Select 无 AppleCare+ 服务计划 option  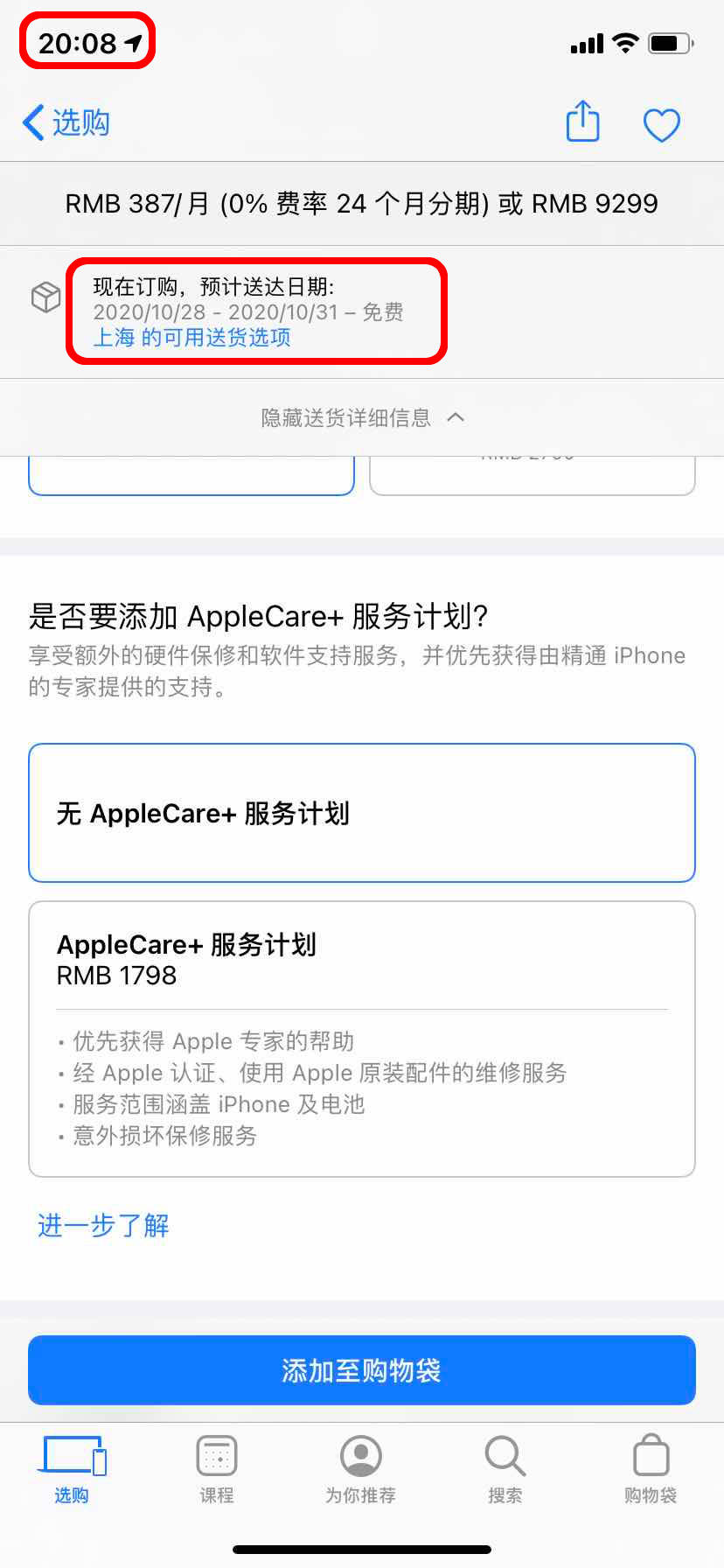[x=362, y=813]
